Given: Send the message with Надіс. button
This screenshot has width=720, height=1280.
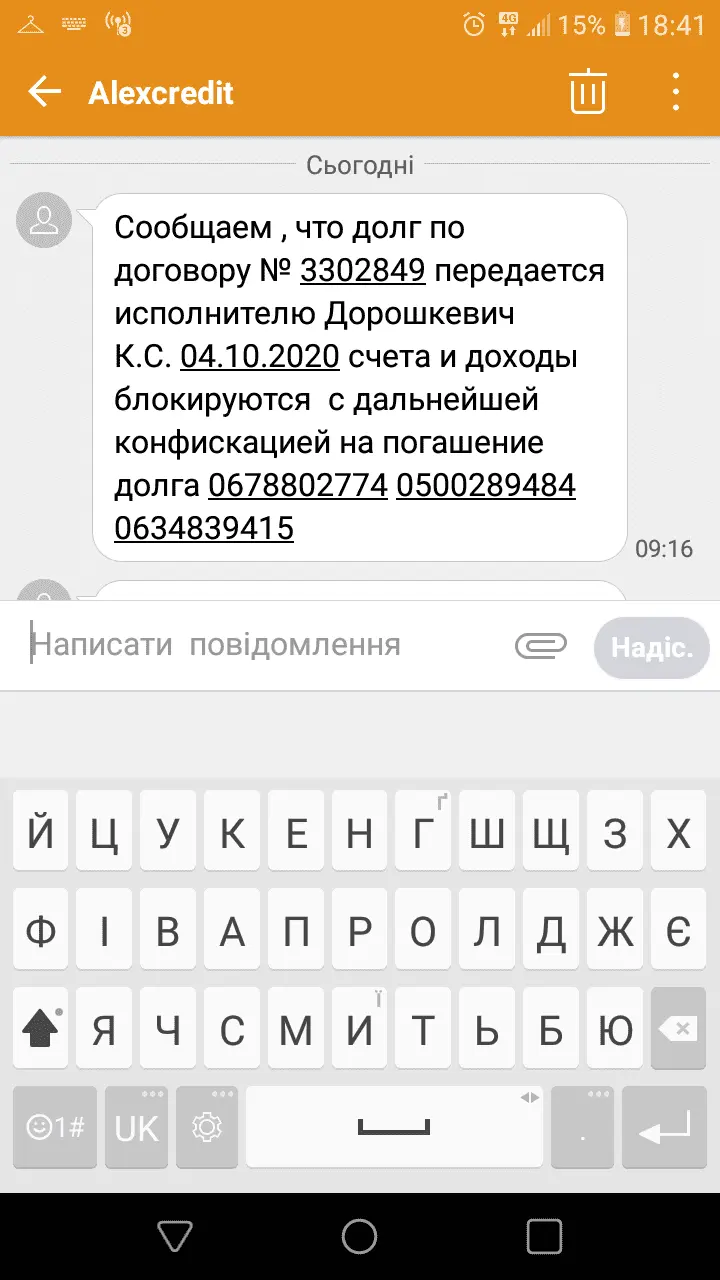Looking at the screenshot, I should click(x=652, y=648).
